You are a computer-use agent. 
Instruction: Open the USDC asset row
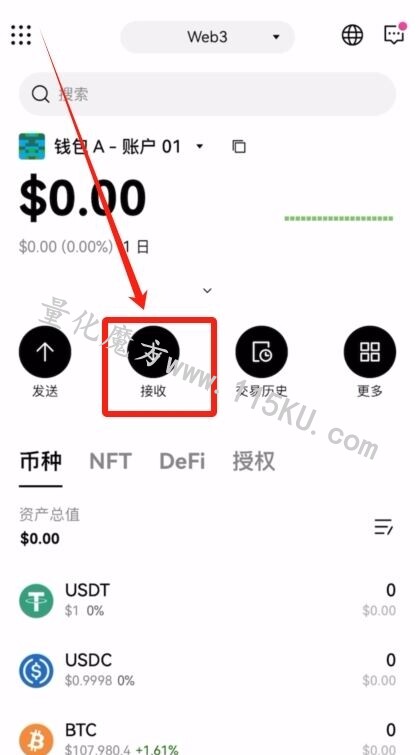(x=207, y=670)
